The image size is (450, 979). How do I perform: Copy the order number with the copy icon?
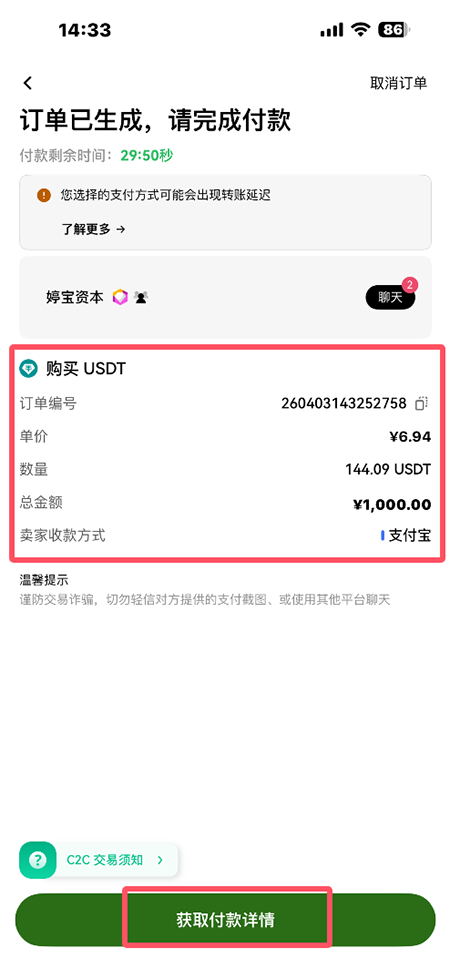click(x=421, y=403)
